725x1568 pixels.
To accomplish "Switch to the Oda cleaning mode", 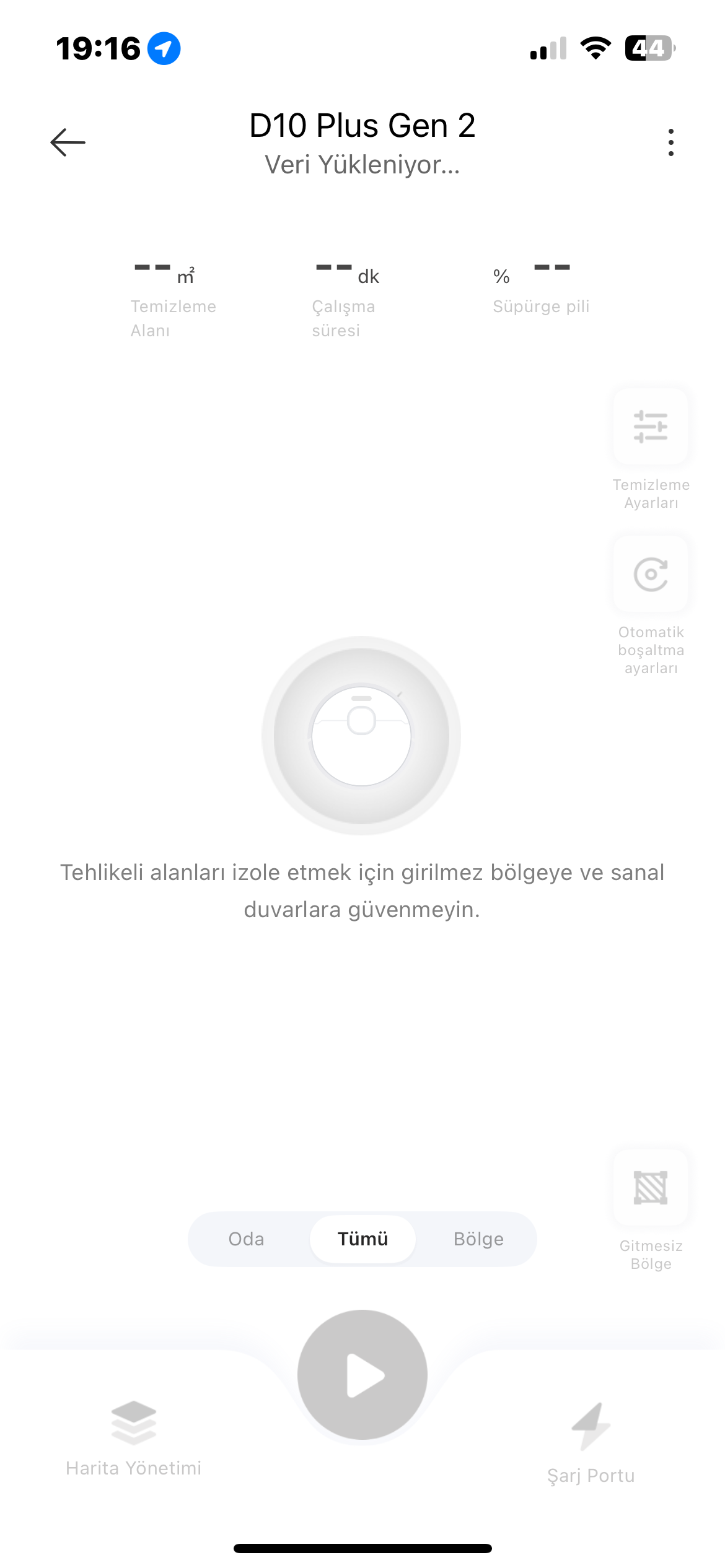I will pyautogui.click(x=247, y=1239).
